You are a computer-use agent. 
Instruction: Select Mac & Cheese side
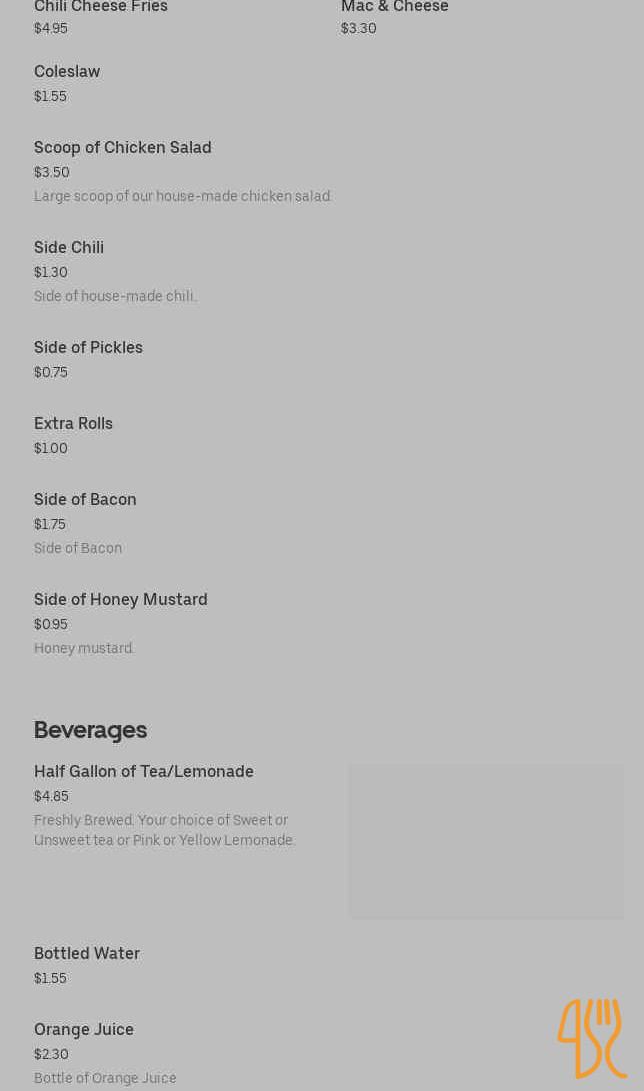click(x=395, y=7)
